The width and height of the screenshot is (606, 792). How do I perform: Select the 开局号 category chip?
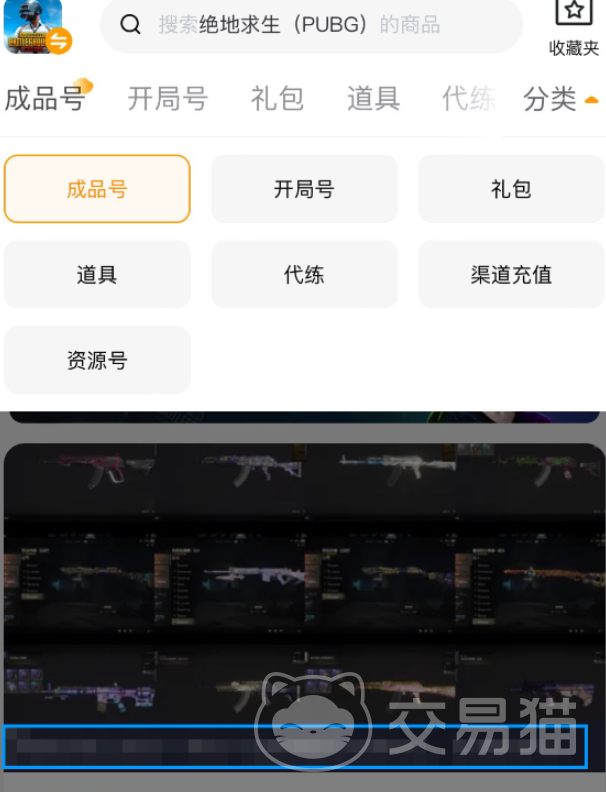(304, 189)
